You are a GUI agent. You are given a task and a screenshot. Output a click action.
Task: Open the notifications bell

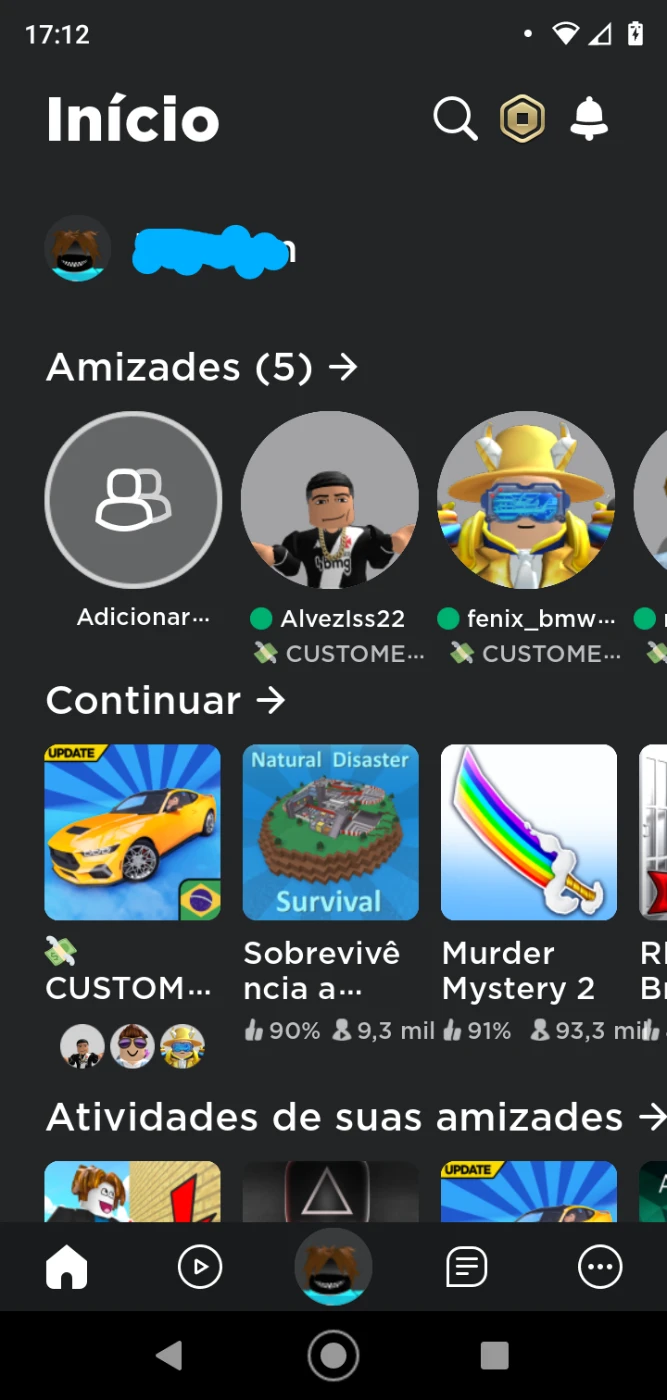(x=589, y=119)
